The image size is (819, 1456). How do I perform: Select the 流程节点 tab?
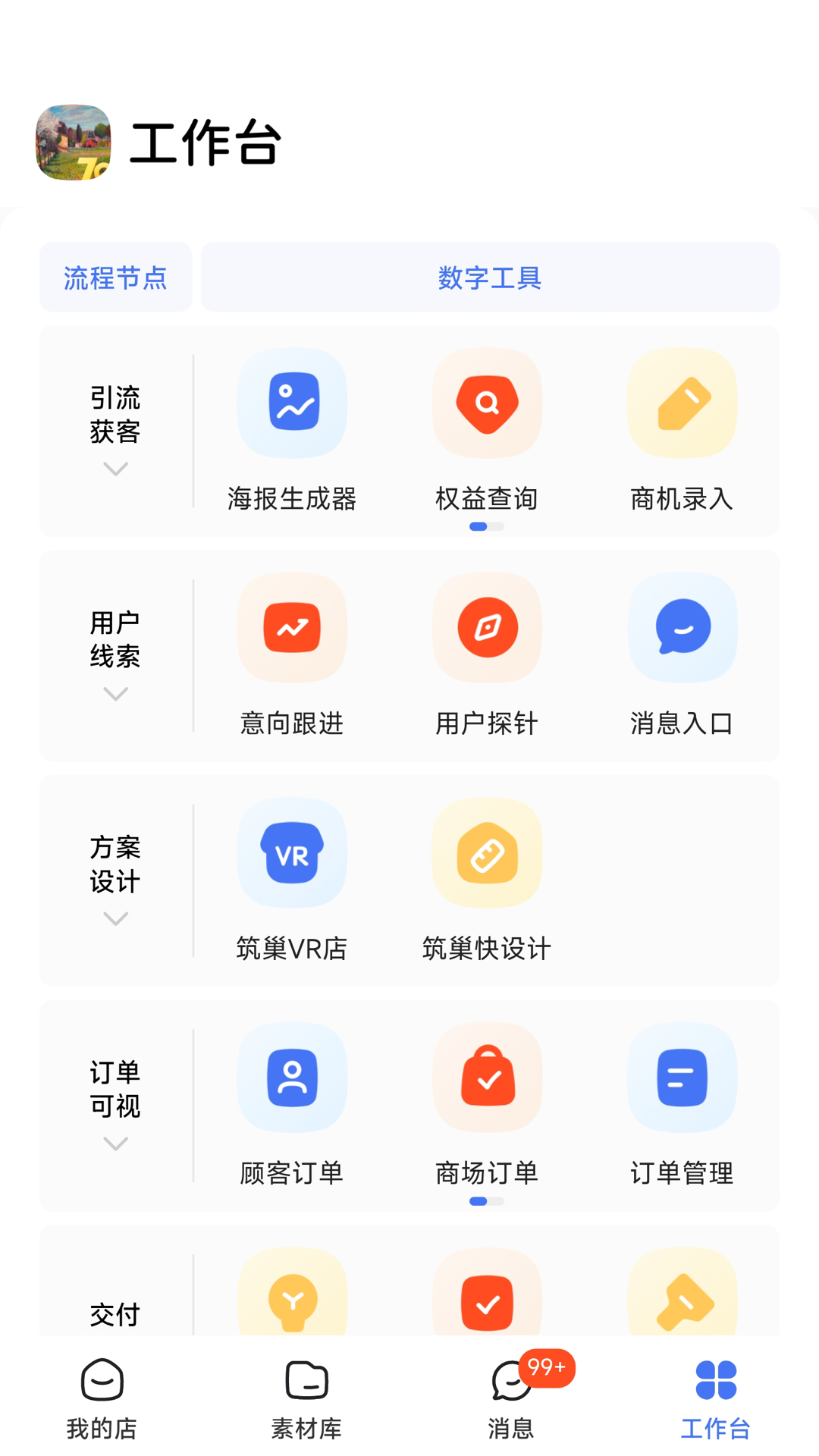point(115,277)
